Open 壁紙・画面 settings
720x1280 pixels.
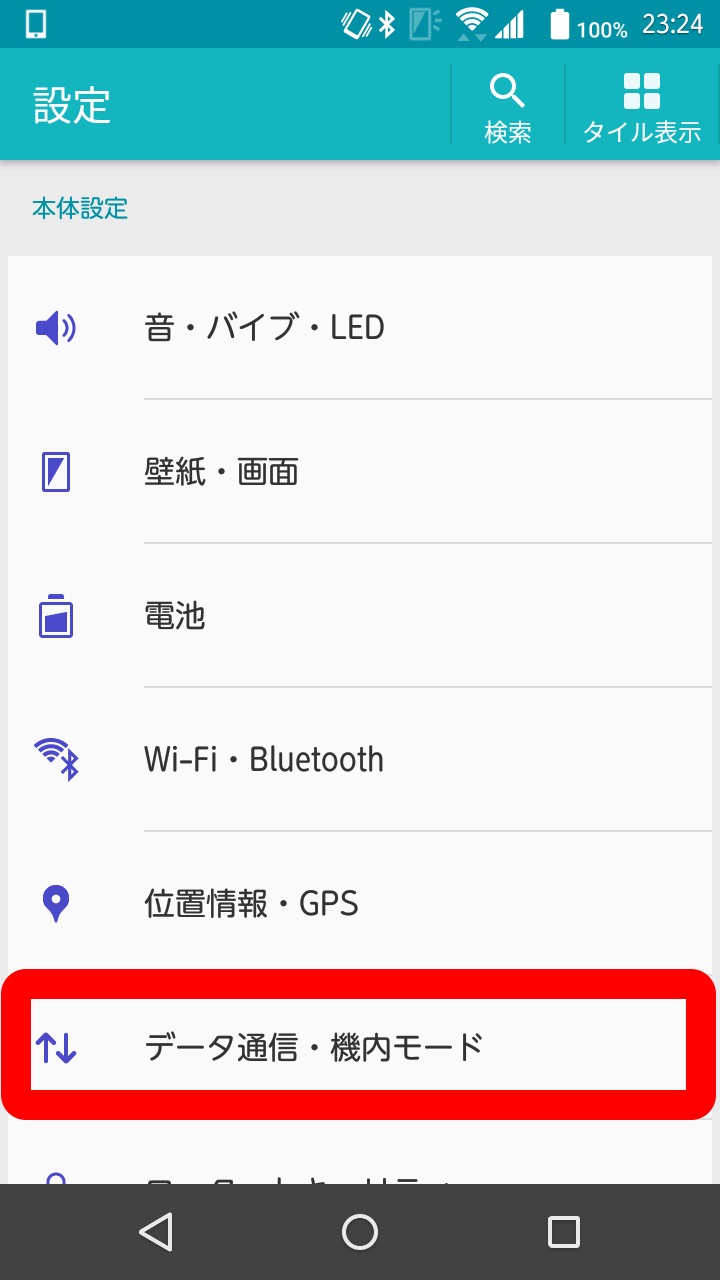(360, 472)
